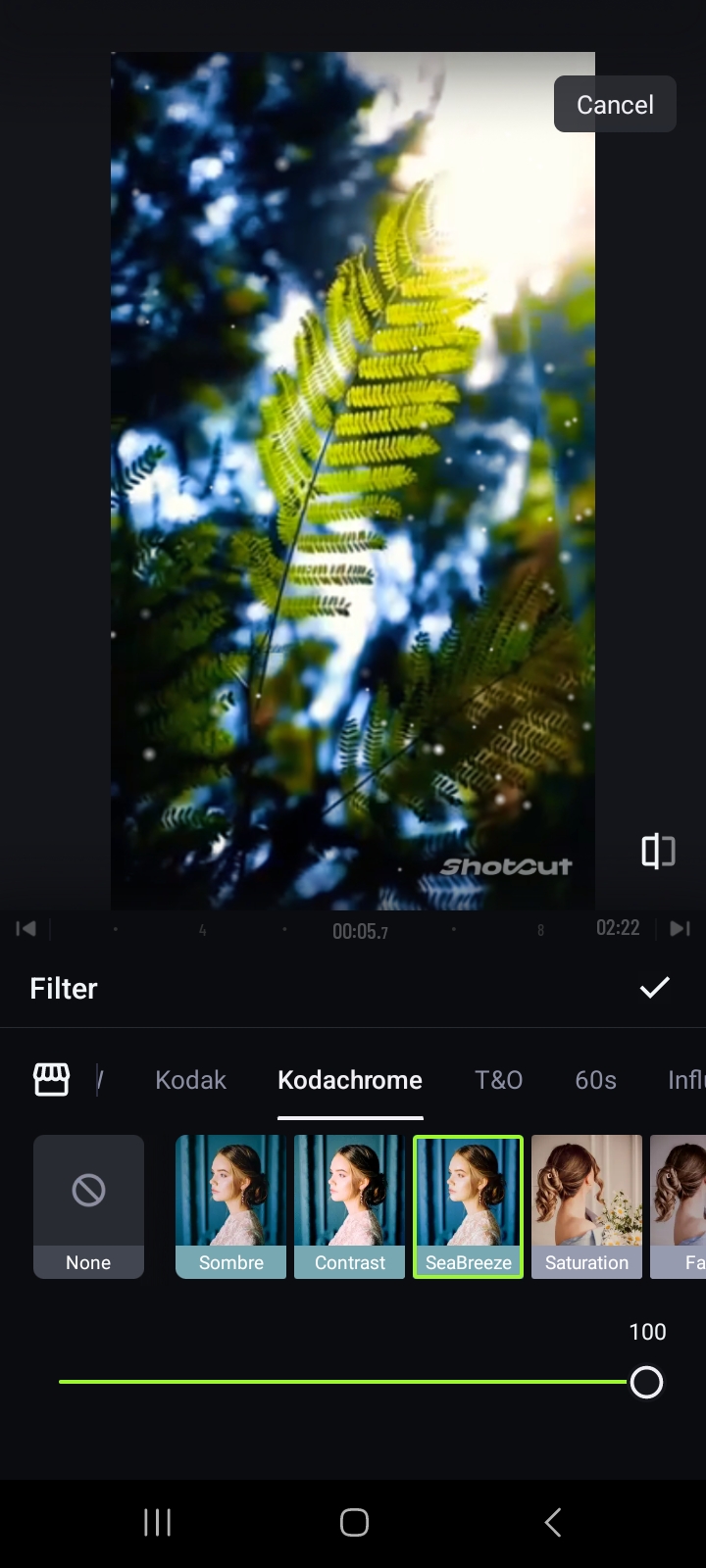This screenshot has width=706, height=1568.
Task: Confirm the filter with the checkmark
Action: (x=654, y=988)
